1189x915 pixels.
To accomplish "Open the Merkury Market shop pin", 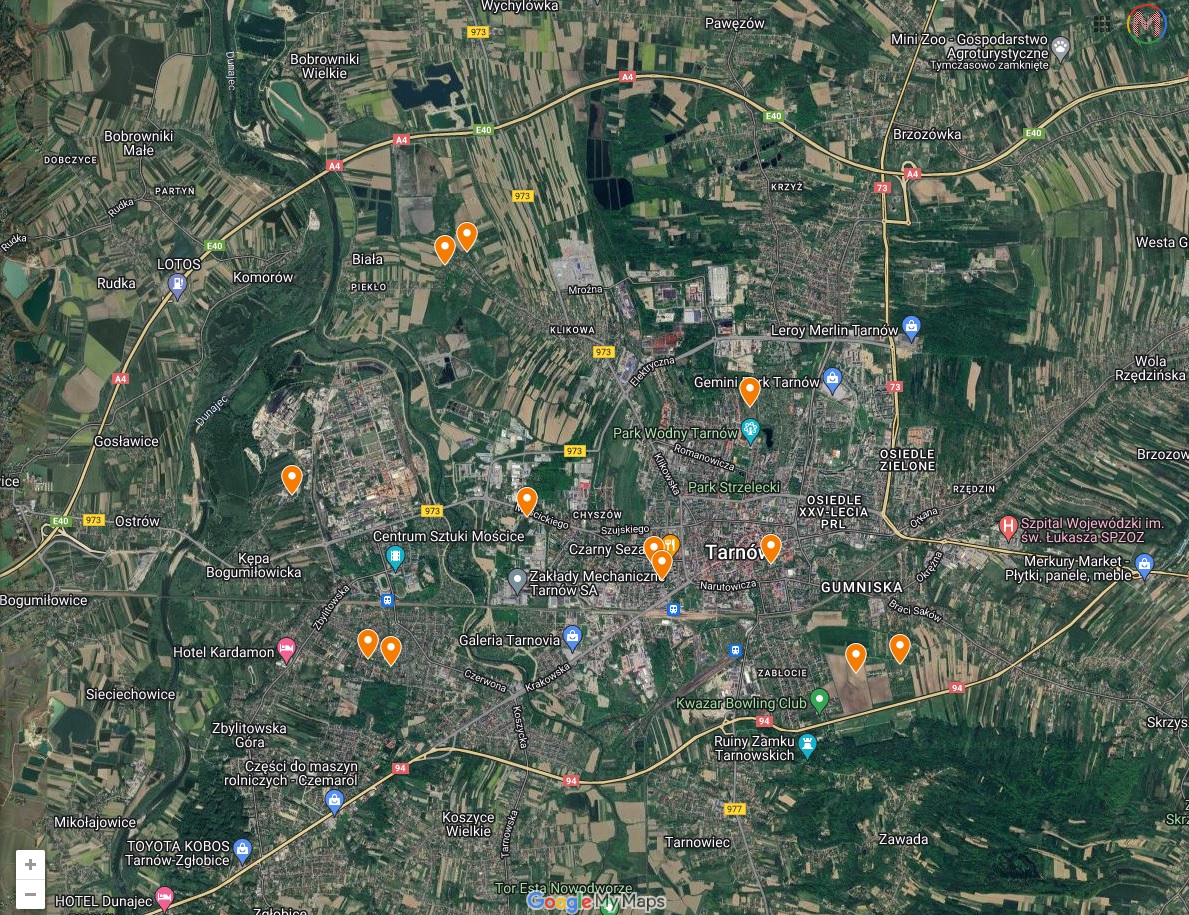I will [1144, 565].
